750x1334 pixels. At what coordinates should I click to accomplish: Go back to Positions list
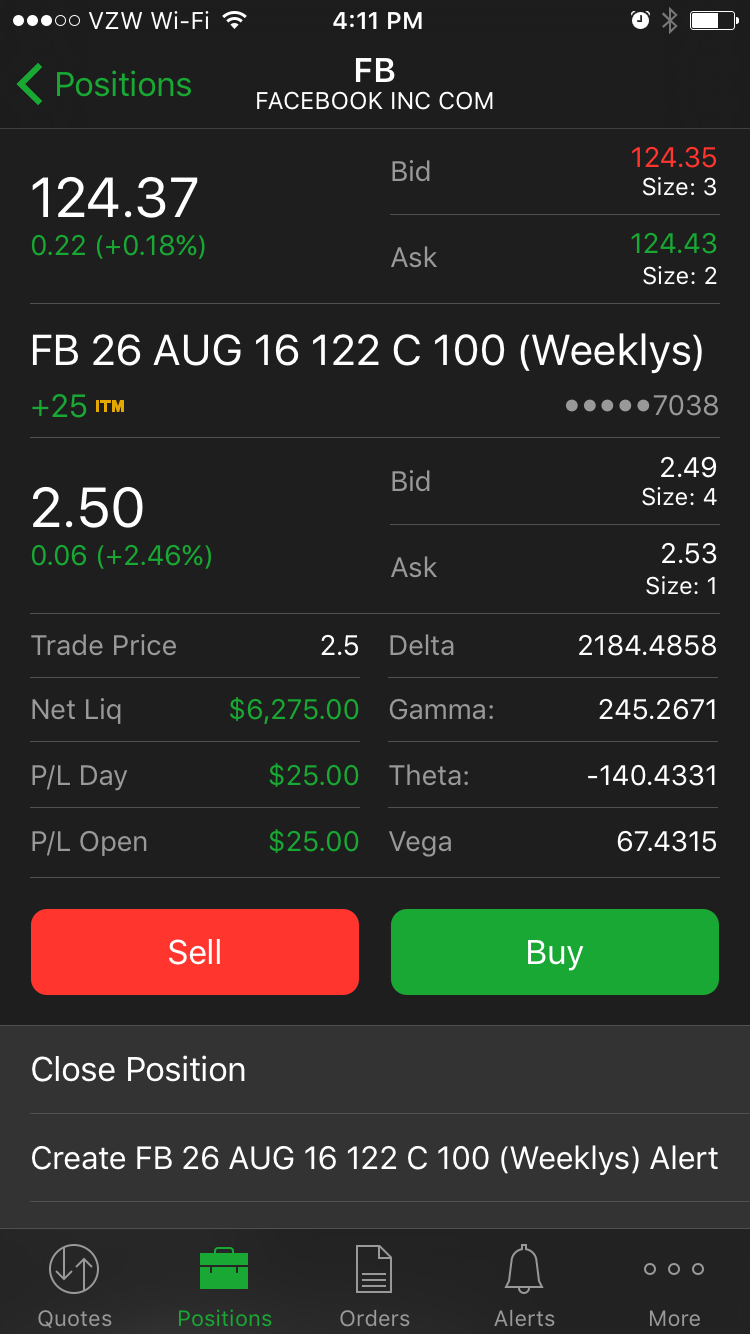click(x=105, y=85)
